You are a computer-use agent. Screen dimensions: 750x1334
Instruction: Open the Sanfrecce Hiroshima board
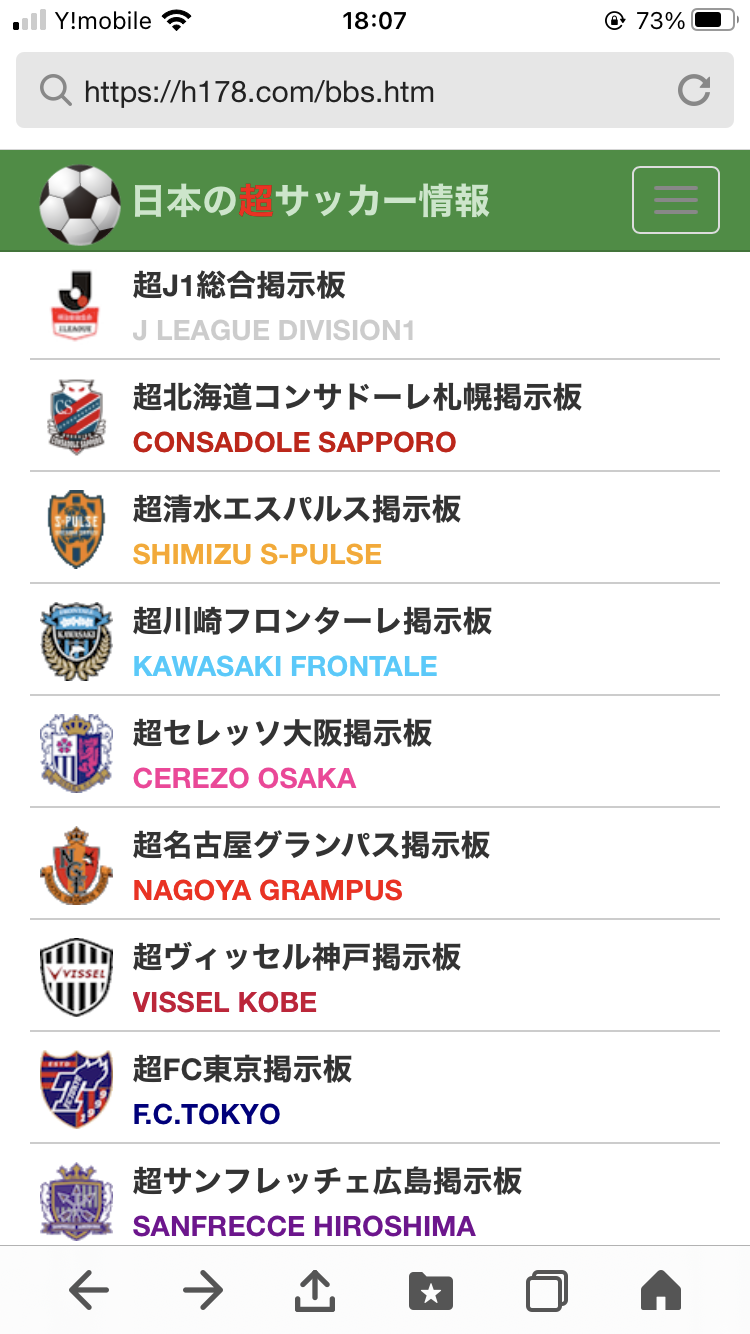tap(327, 1182)
